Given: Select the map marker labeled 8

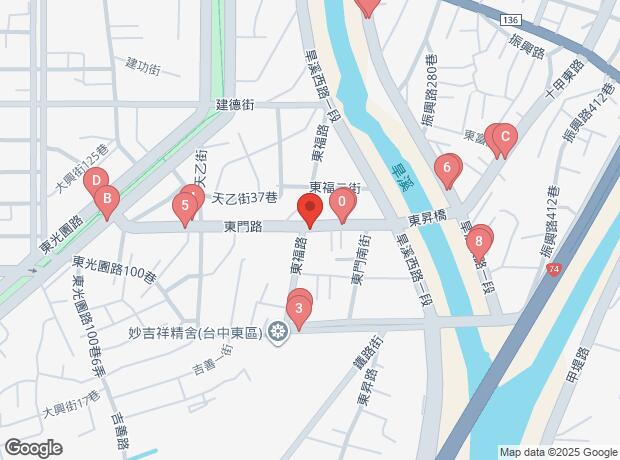Looking at the screenshot, I should [480, 240].
